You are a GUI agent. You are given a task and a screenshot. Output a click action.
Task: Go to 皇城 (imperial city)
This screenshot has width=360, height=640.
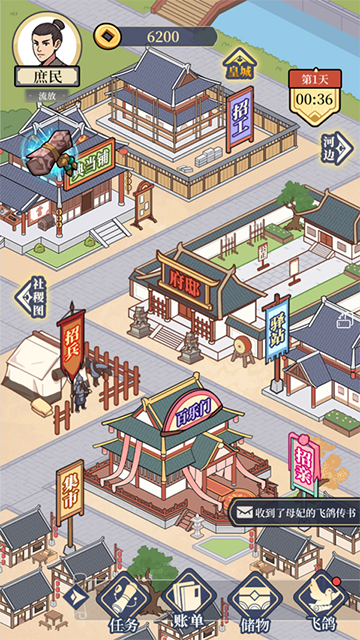point(240,64)
